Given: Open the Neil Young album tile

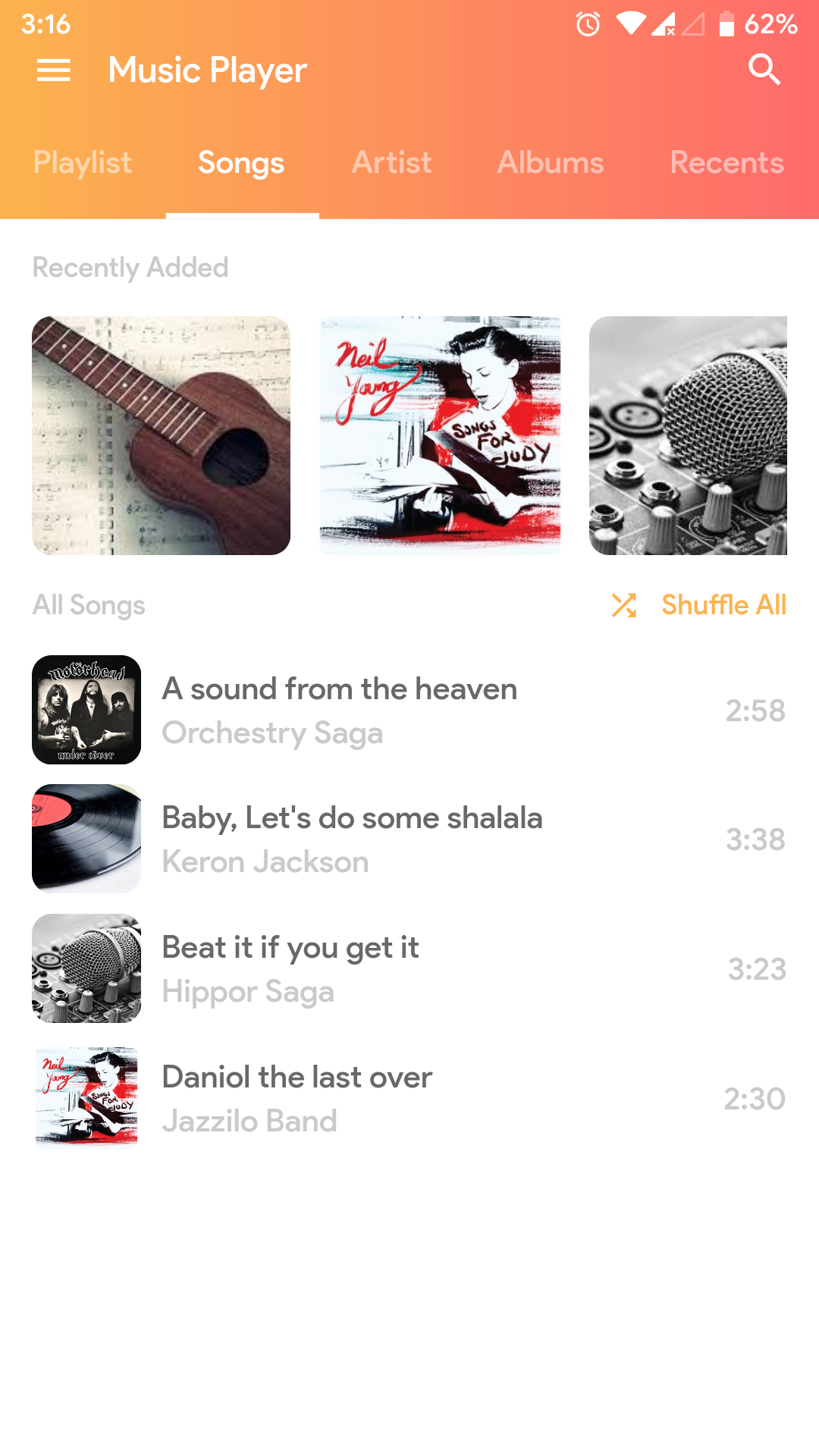Looking at the screenshot, I should (x=440, y=435).
